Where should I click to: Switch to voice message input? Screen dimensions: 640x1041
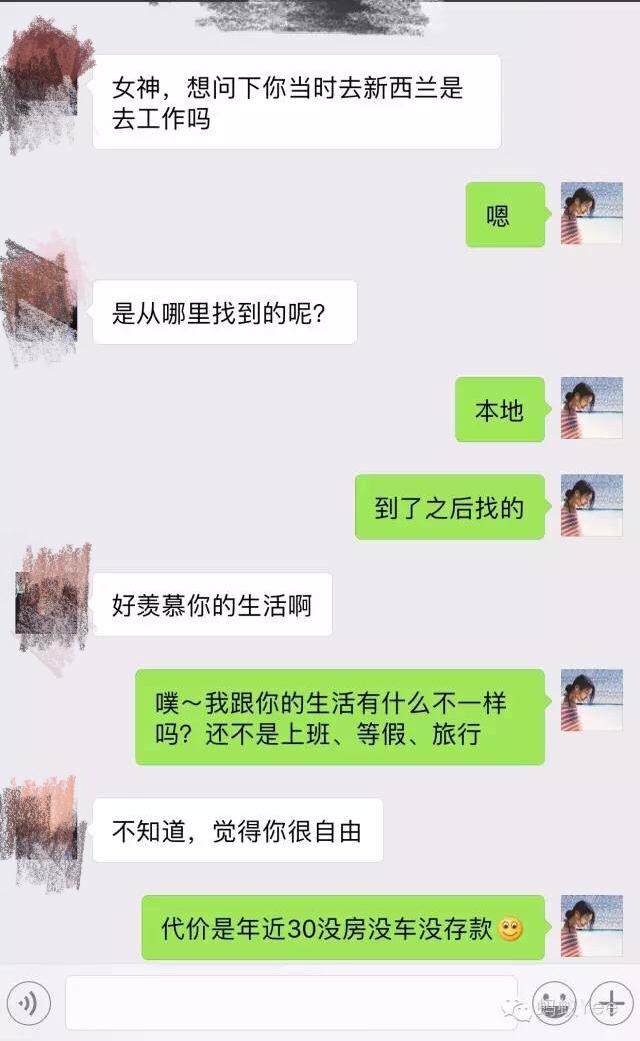pyautogui.click(x=28, y=1002)
